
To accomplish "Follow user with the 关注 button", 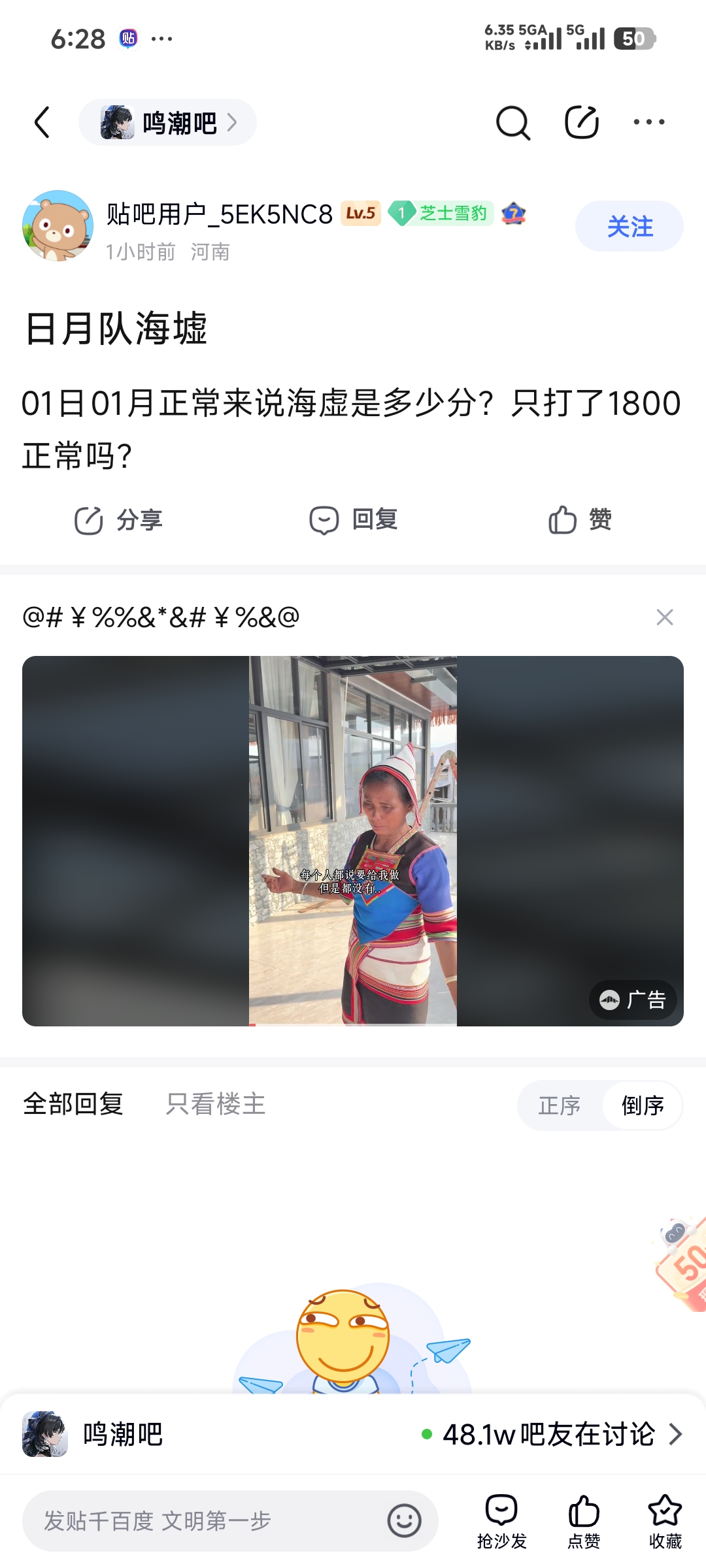I will pos(629,226).
